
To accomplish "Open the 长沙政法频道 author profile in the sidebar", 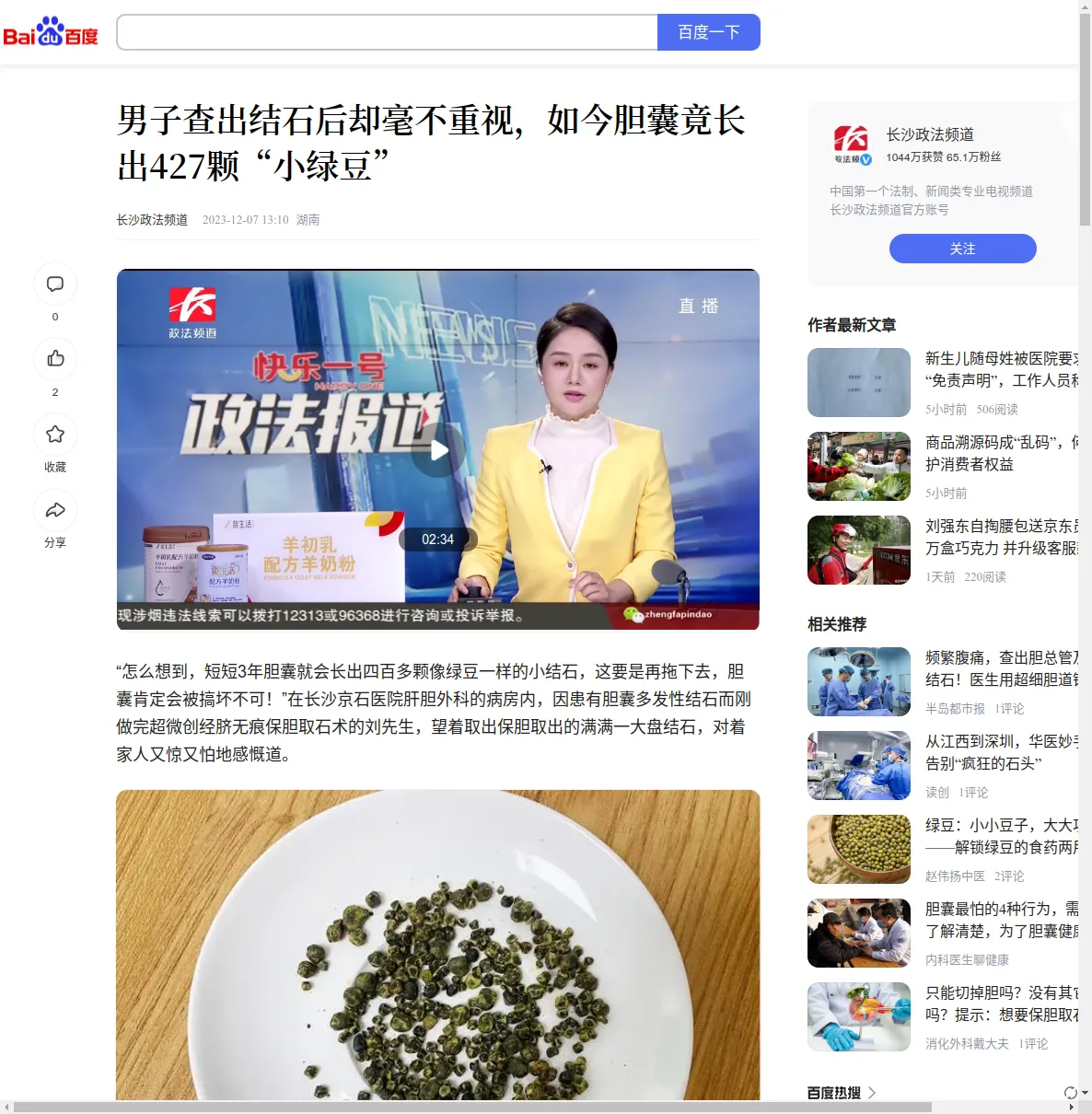I will click(930, 134).
